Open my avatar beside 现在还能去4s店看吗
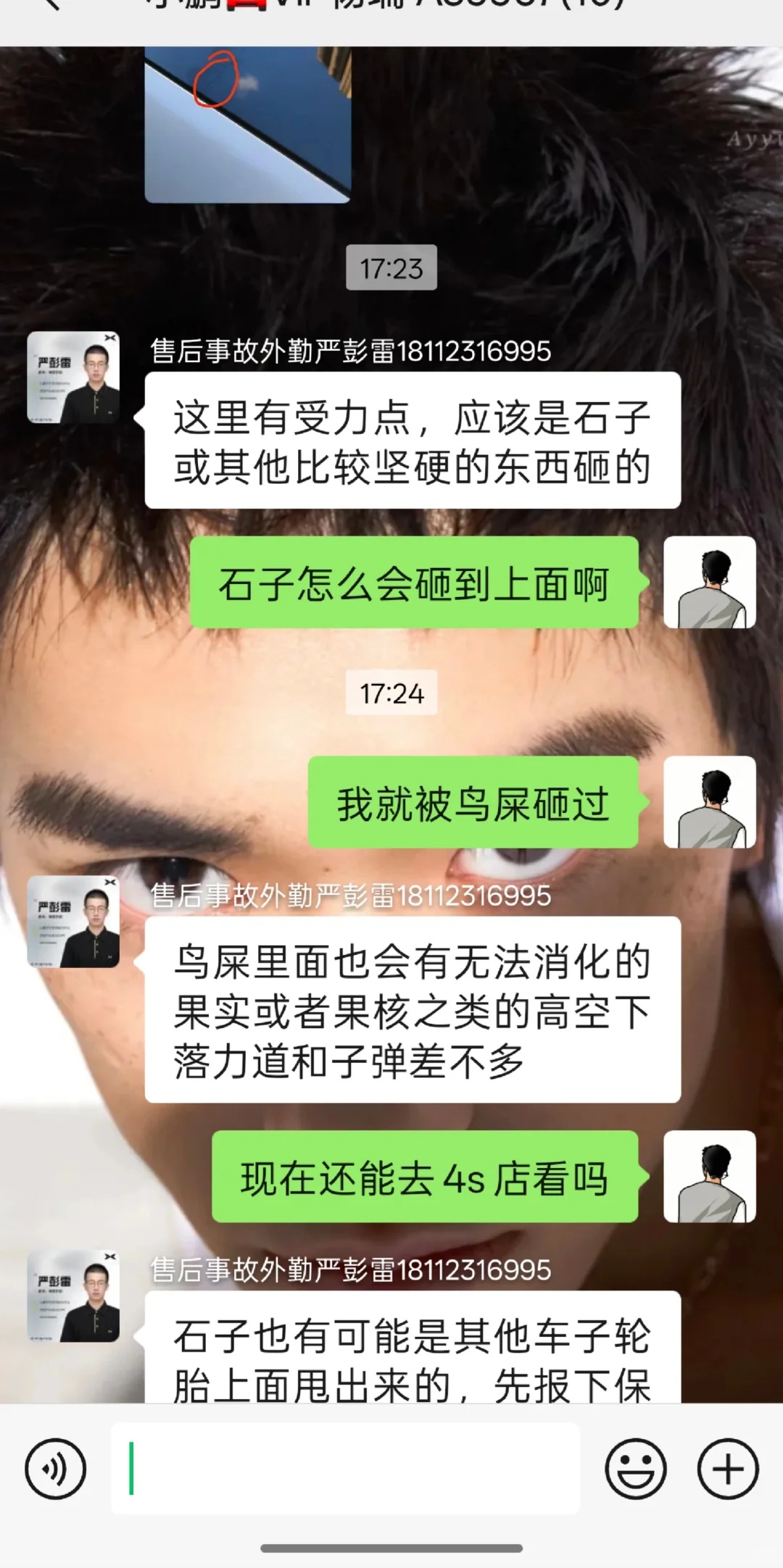This screenshot has width=783, height=1568. tap(710, 1177)
